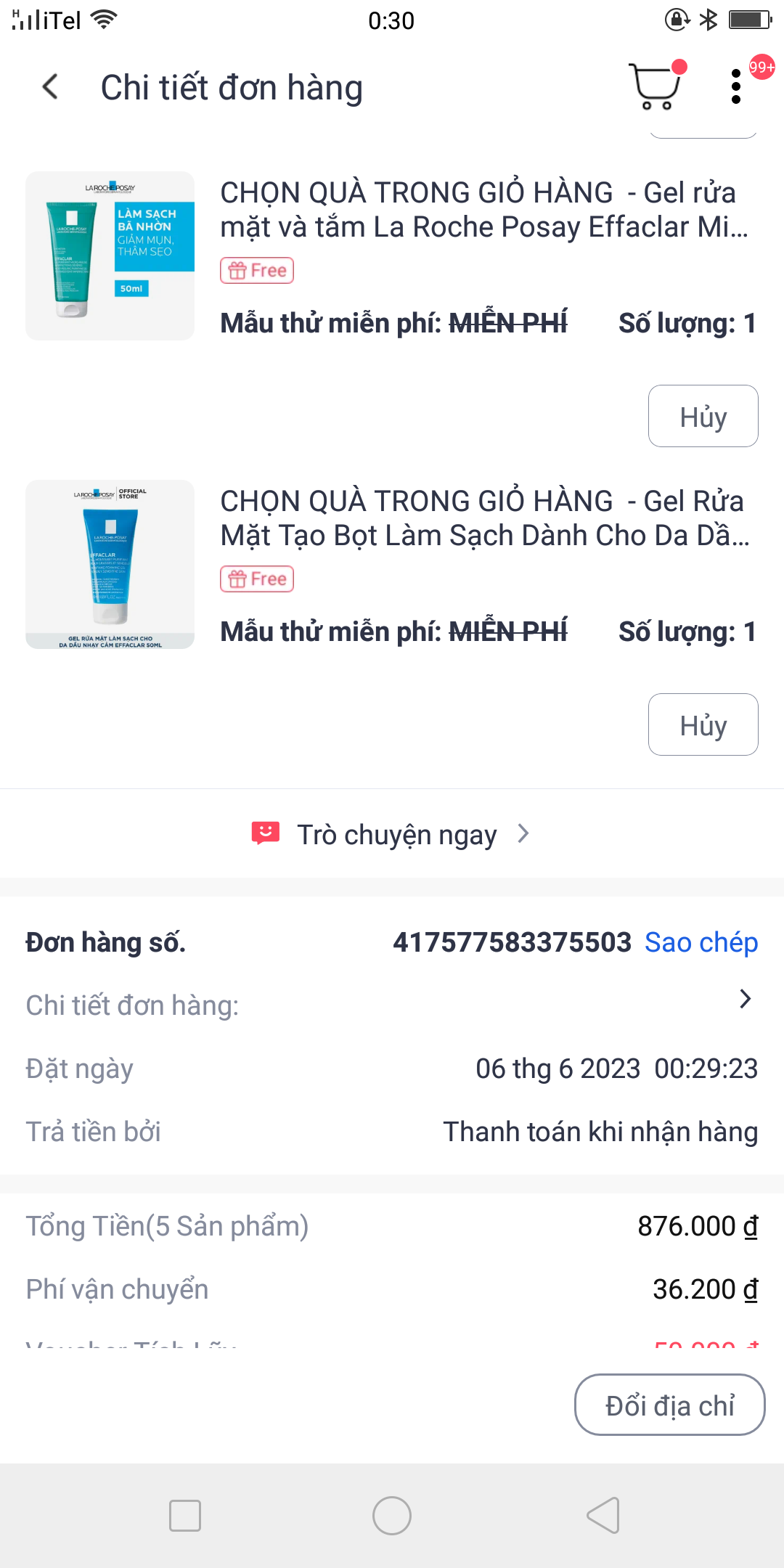Cancel the Gel Rửa Mặt Tạo Bọt item

point(703,724)
